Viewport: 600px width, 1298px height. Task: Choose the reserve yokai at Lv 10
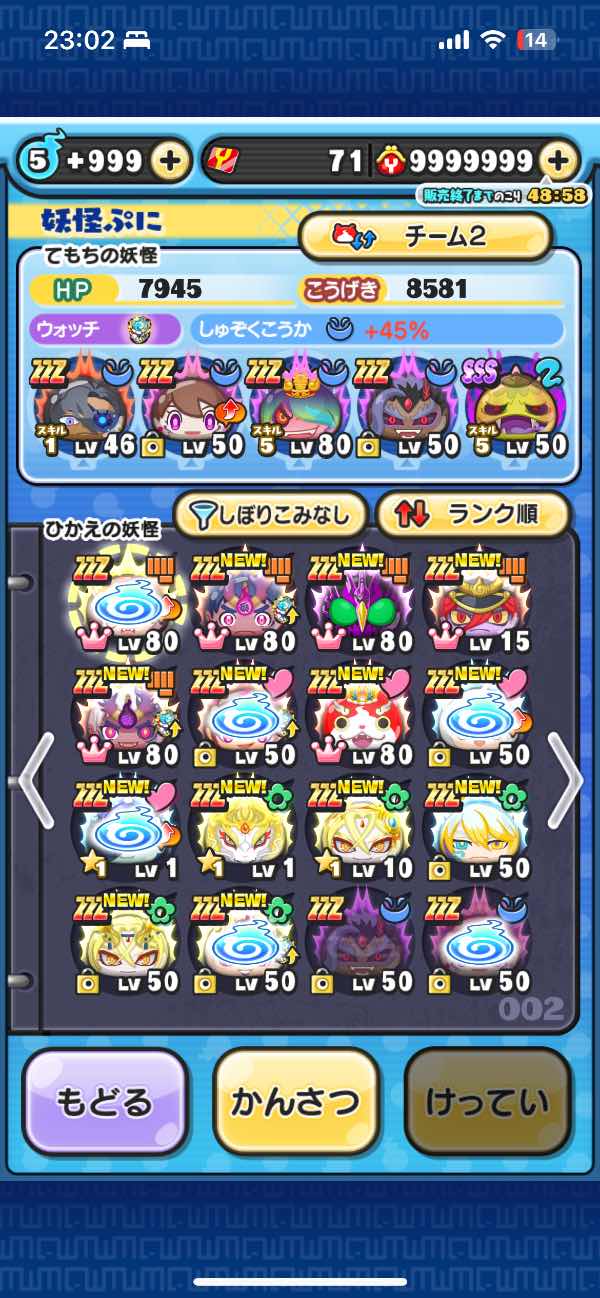tap(360, 830)
